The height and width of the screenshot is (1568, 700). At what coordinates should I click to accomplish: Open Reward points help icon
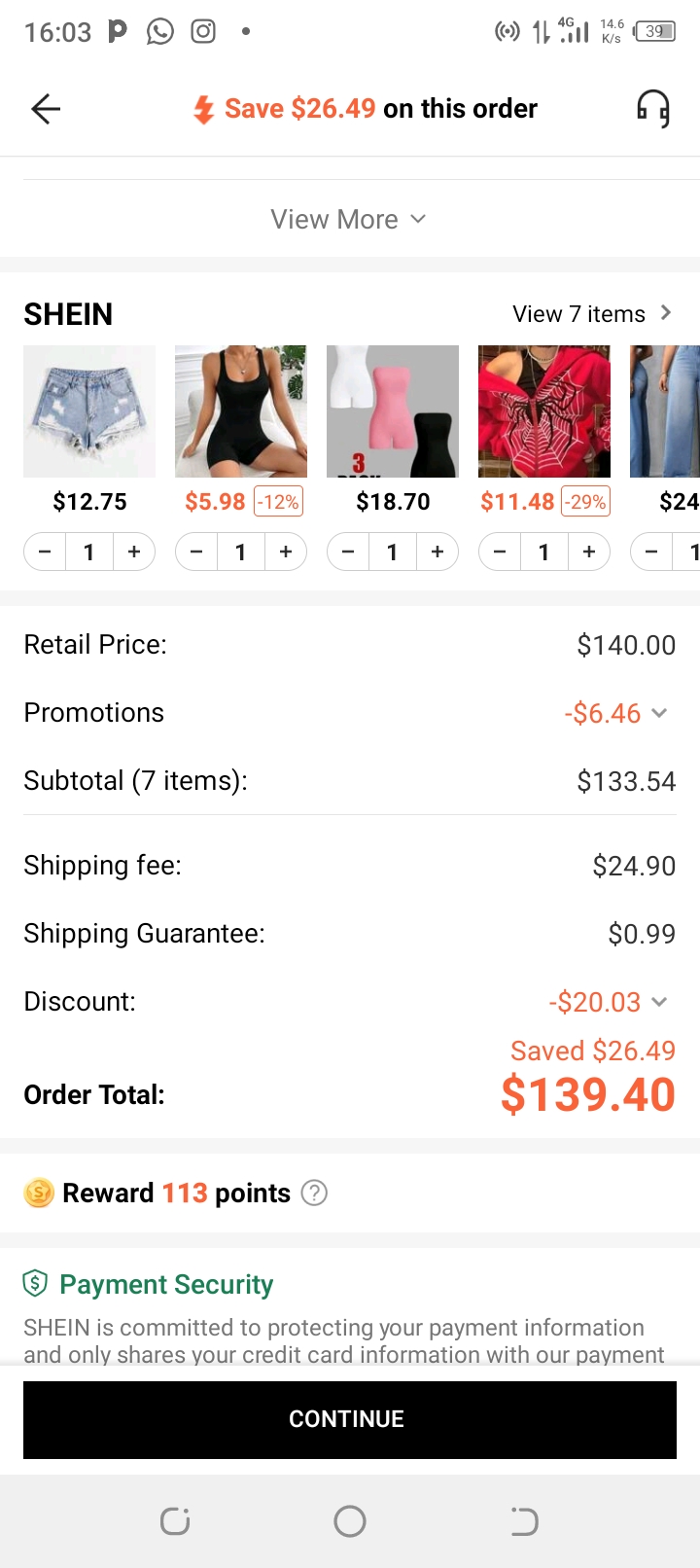point(314,1193)
